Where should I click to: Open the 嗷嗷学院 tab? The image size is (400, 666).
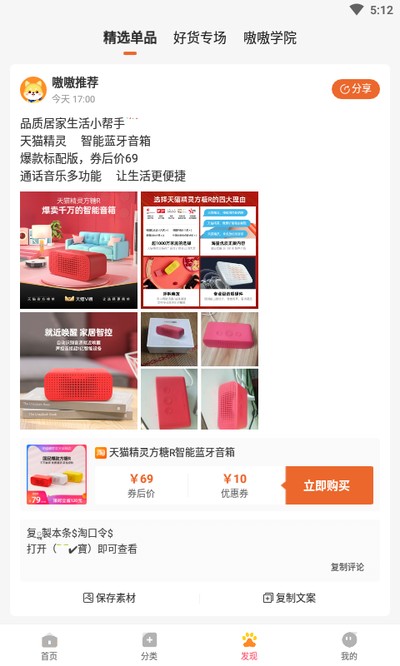click(270, 38)
